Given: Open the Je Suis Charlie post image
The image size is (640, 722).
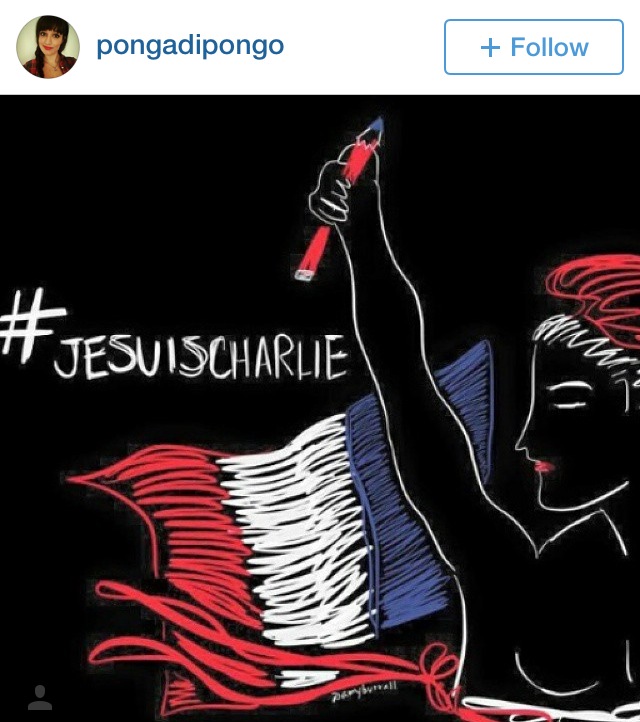Looking at the screenshot, I should point(320,400).
